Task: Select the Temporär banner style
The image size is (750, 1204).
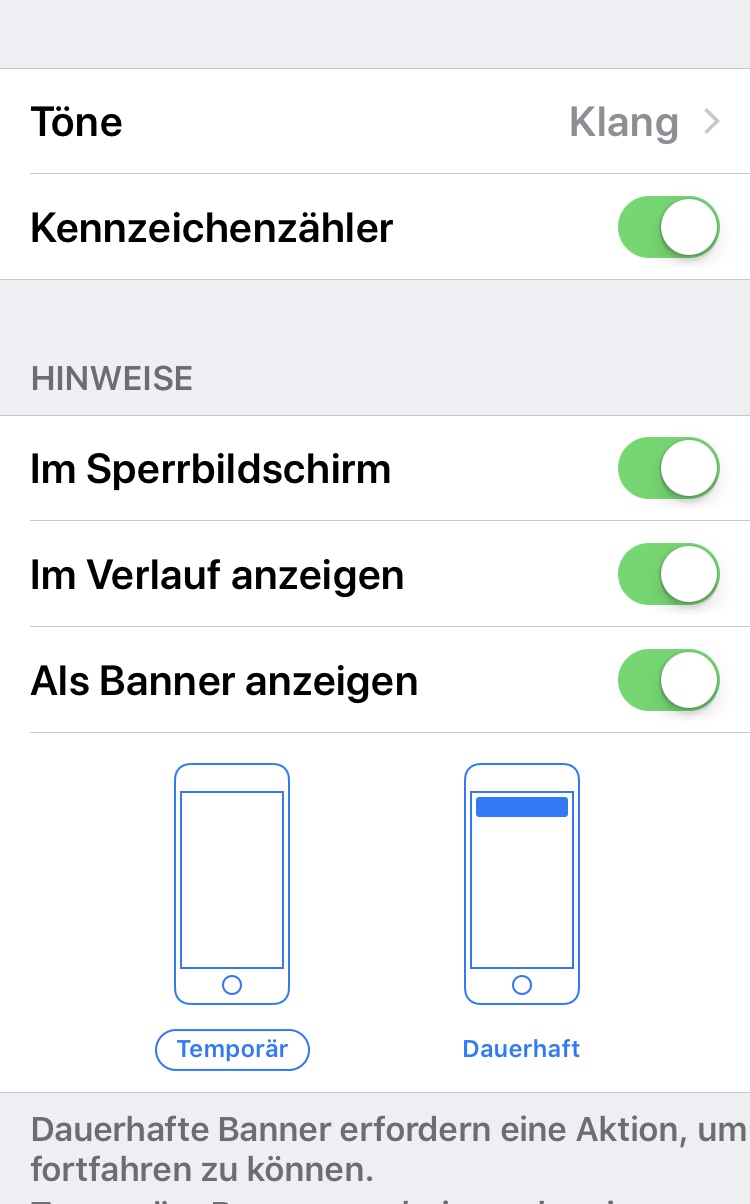Action: click(x=232, y=1049)
